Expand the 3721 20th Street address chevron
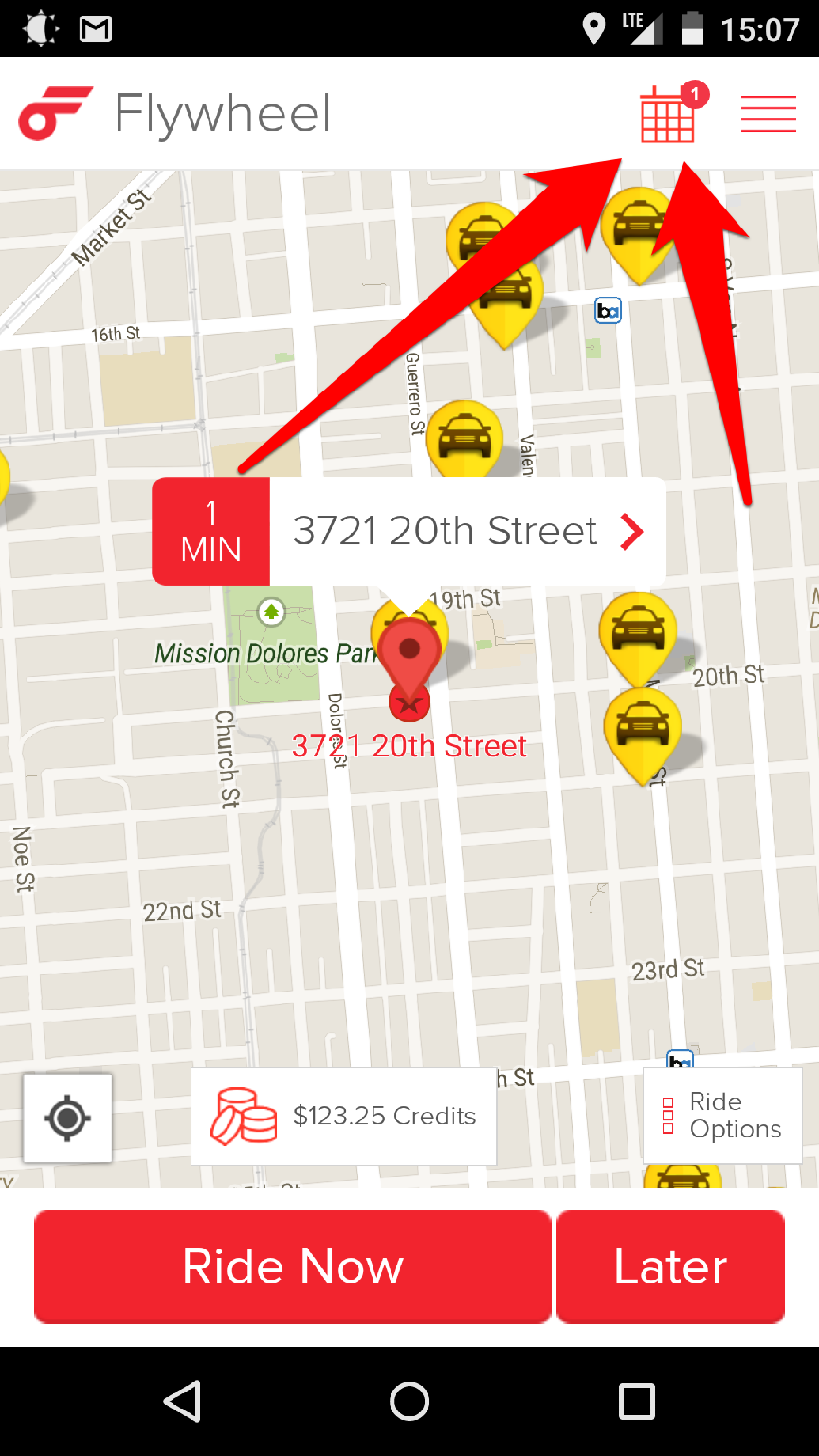The height and width of the screenshot is (1456, 819). click(x=632, y=532)
